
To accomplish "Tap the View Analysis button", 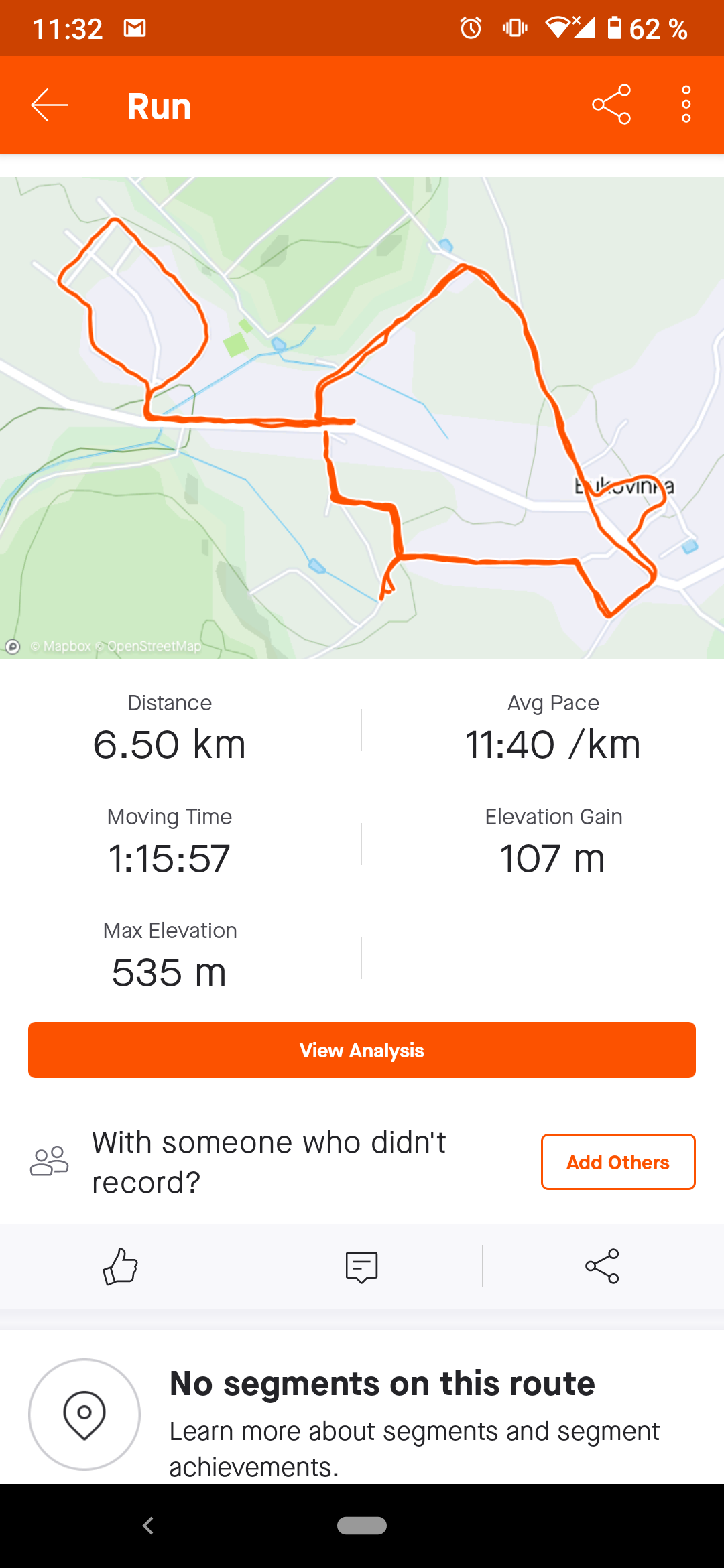I will (x=362, y=1050).
